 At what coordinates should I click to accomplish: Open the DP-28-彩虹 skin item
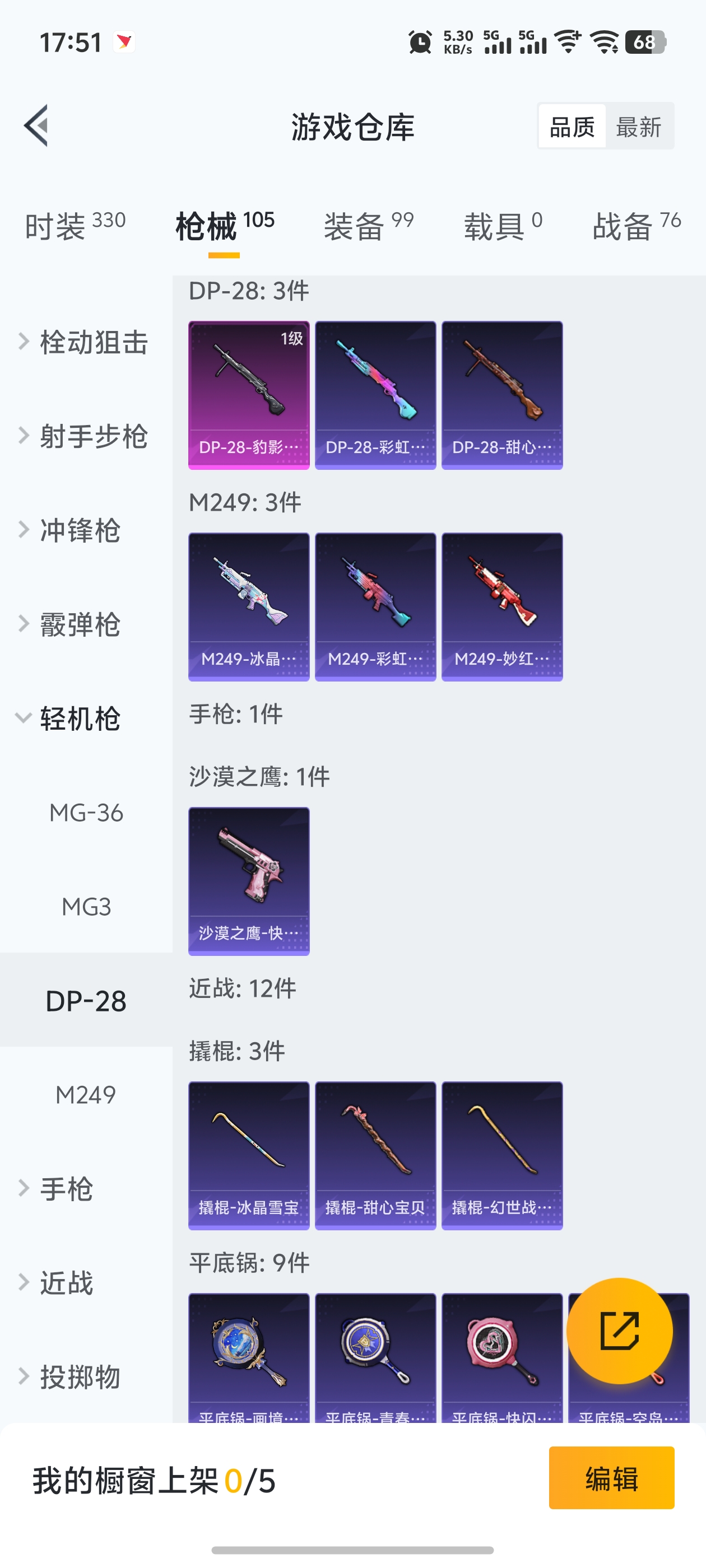(375, 395)
